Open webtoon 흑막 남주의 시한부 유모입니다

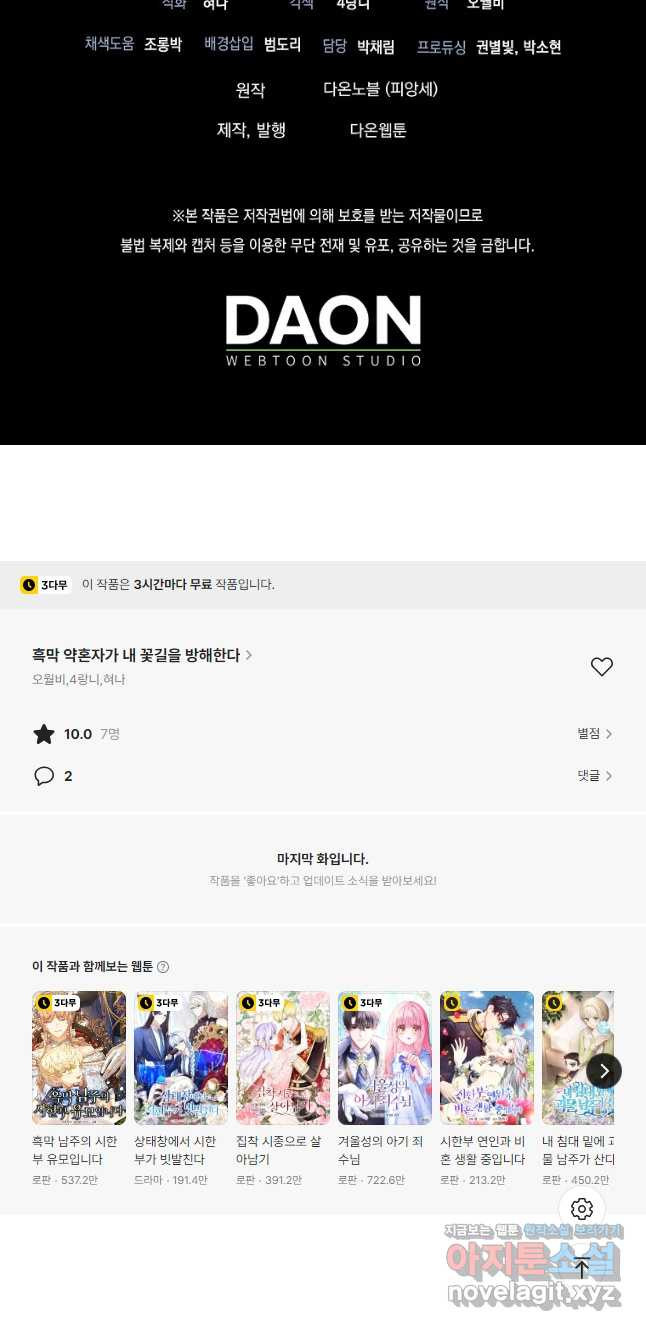point(79,1089)
